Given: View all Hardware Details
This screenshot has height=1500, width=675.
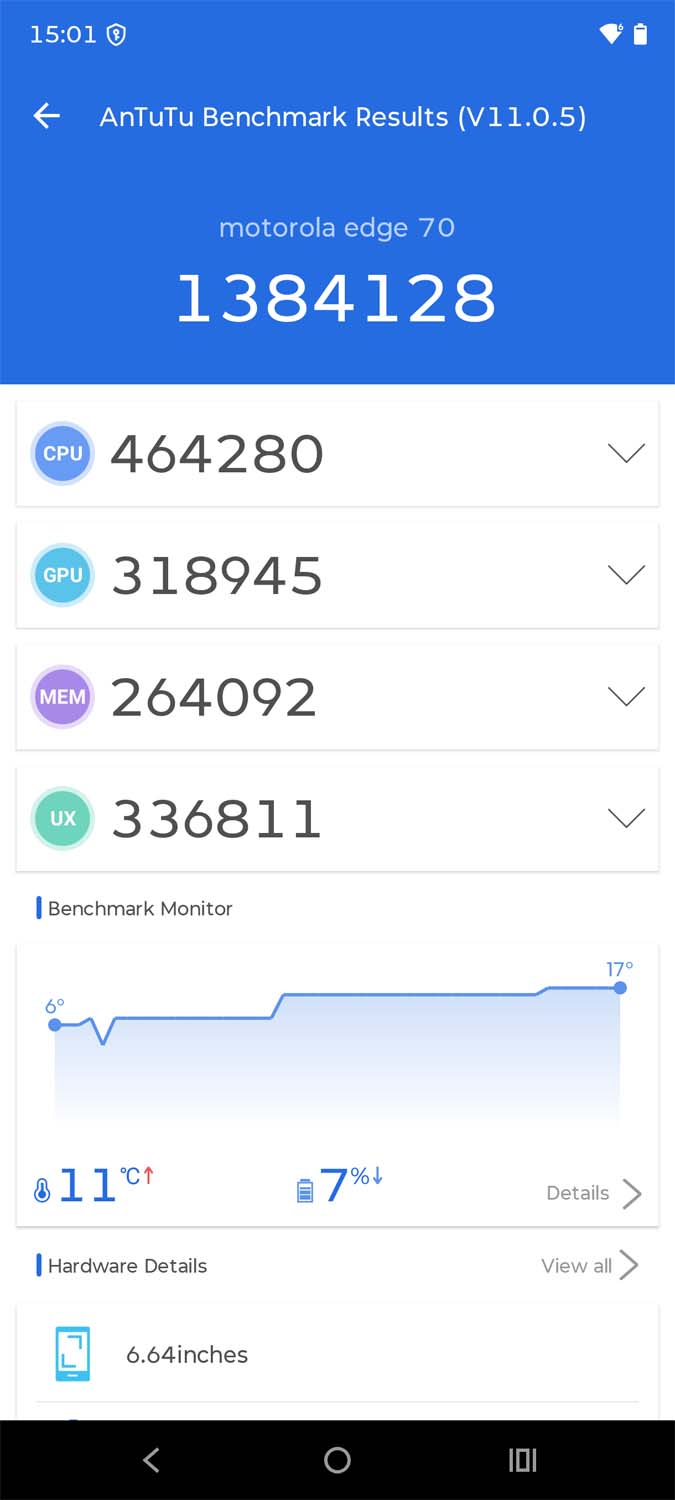Looking at the screenshot, I should 589,1266.
